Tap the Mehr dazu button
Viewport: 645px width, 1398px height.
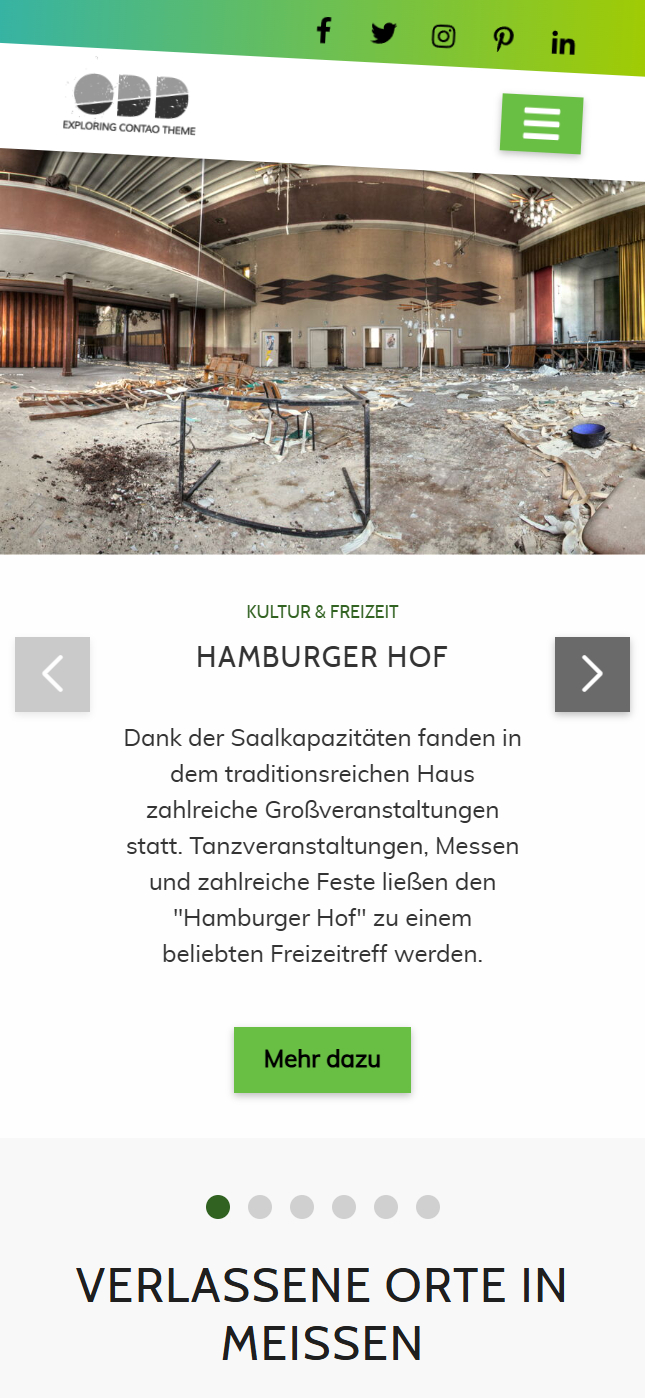(x=322, y=1060)
